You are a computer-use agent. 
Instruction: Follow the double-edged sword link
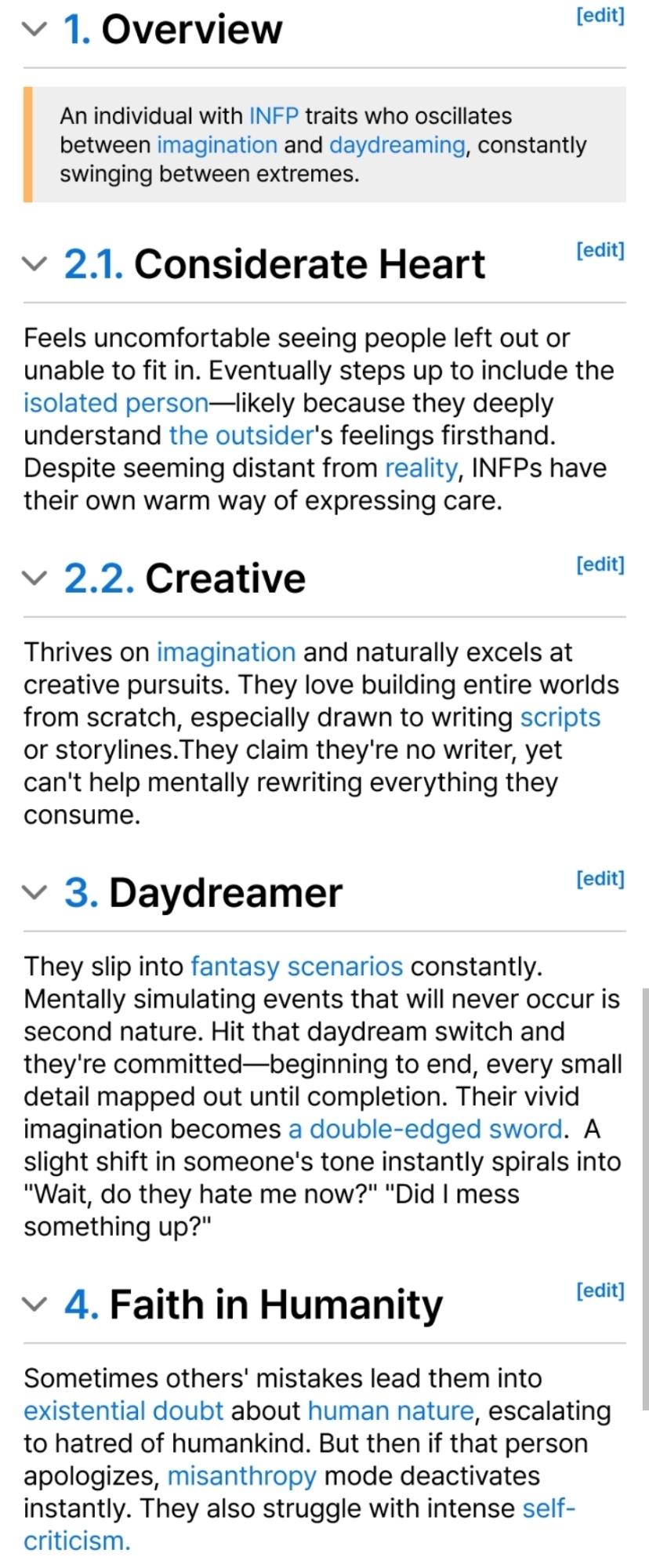click(x=425, y=1129)
